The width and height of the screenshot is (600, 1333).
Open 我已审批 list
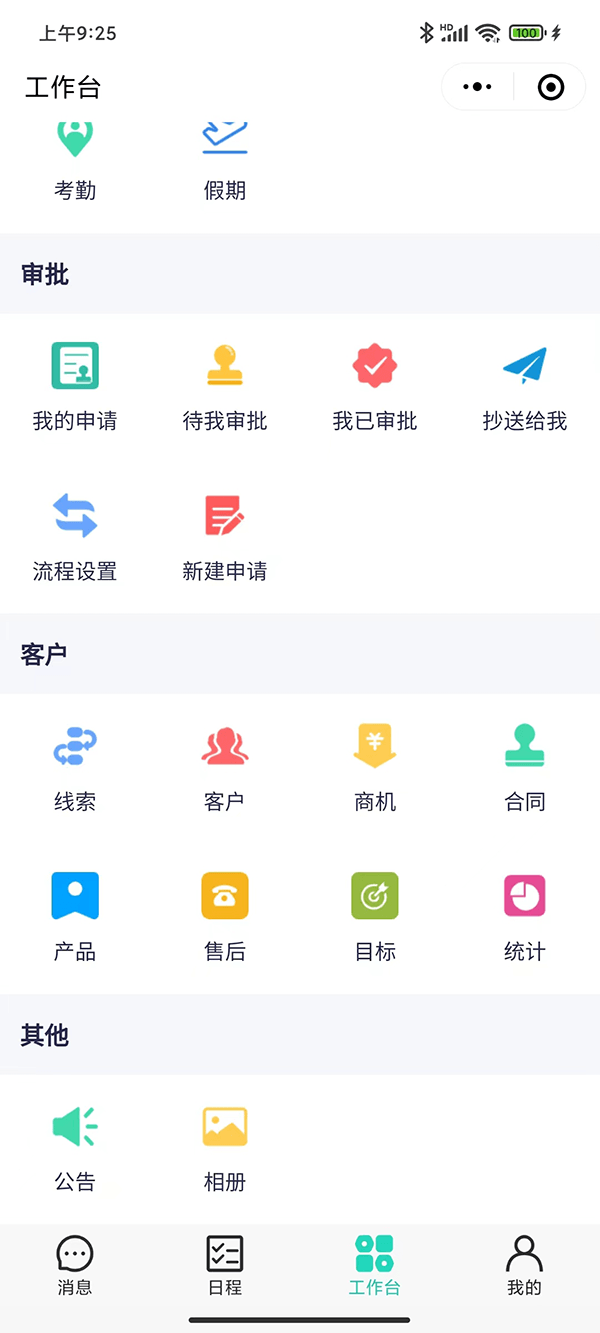pyautogui.click(x=375, y=387)
